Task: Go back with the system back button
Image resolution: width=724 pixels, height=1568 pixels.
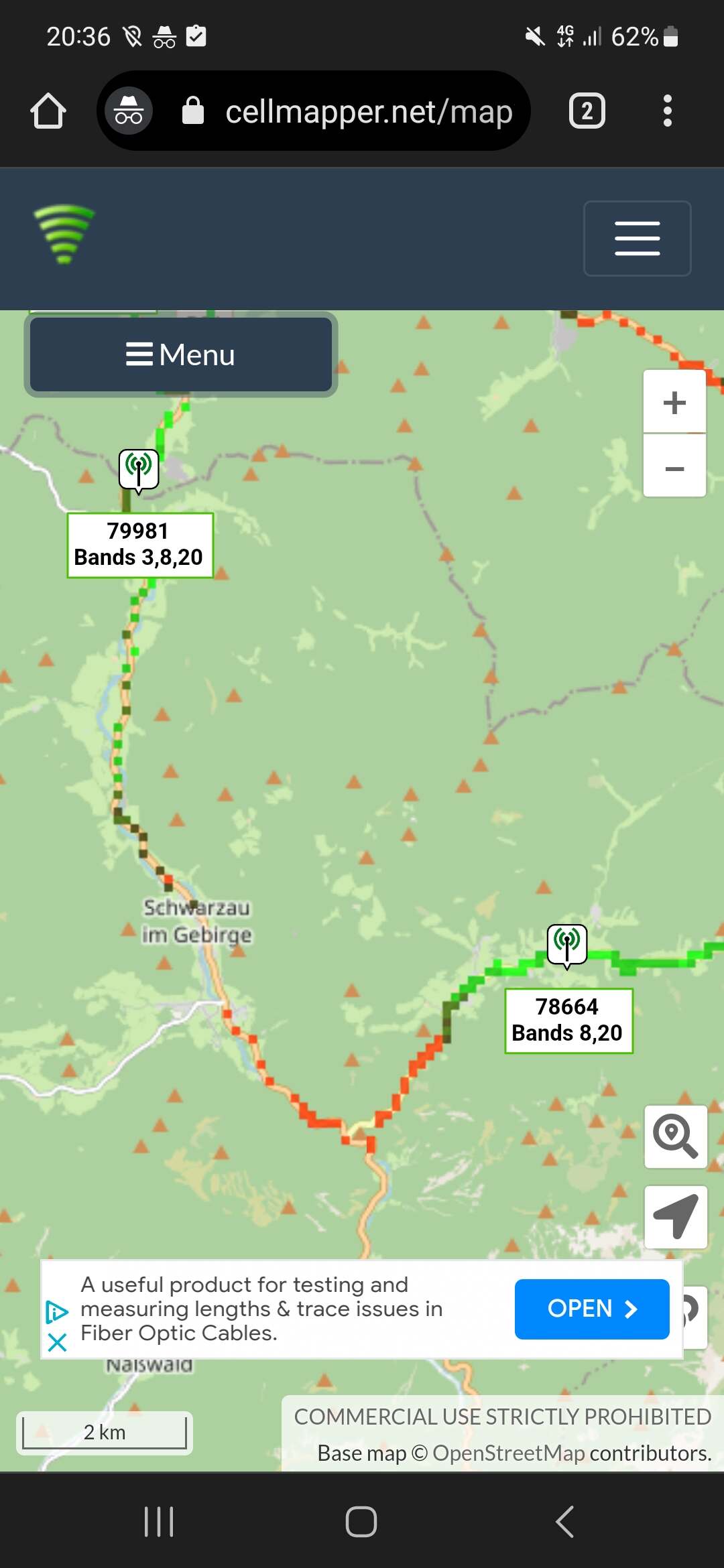Action: (x=564, y=1521)
